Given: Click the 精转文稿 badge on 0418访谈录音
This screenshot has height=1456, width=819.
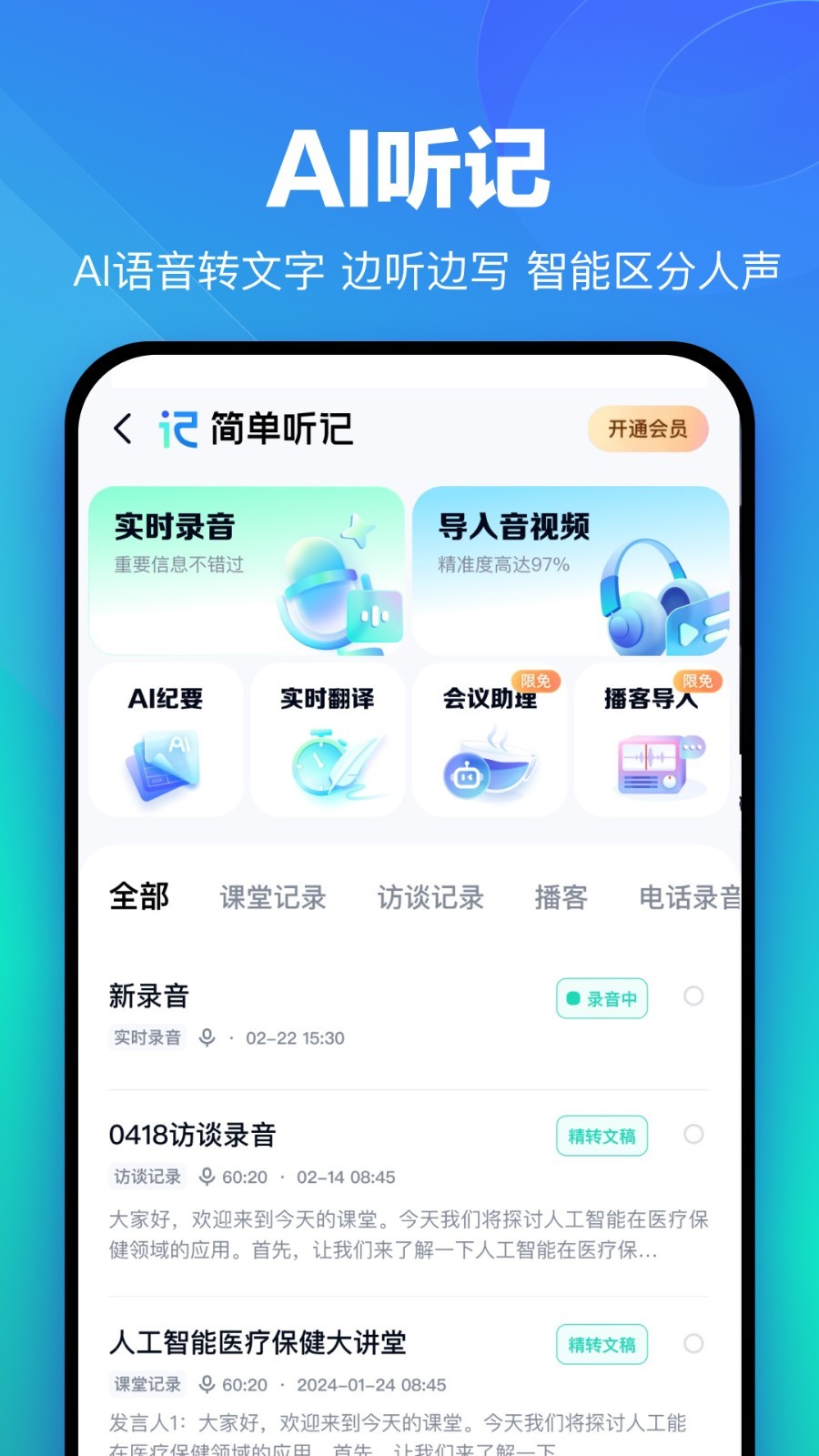Looking at the screenshot, I should [601, 1137].
